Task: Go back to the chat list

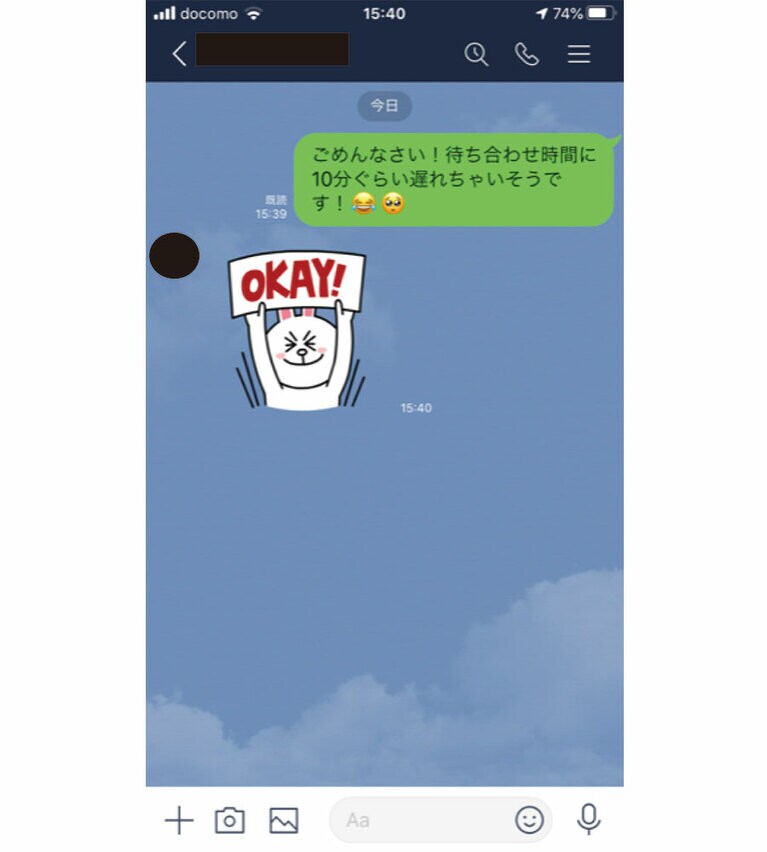Action: pyautogui.click(x=180, y=54)
